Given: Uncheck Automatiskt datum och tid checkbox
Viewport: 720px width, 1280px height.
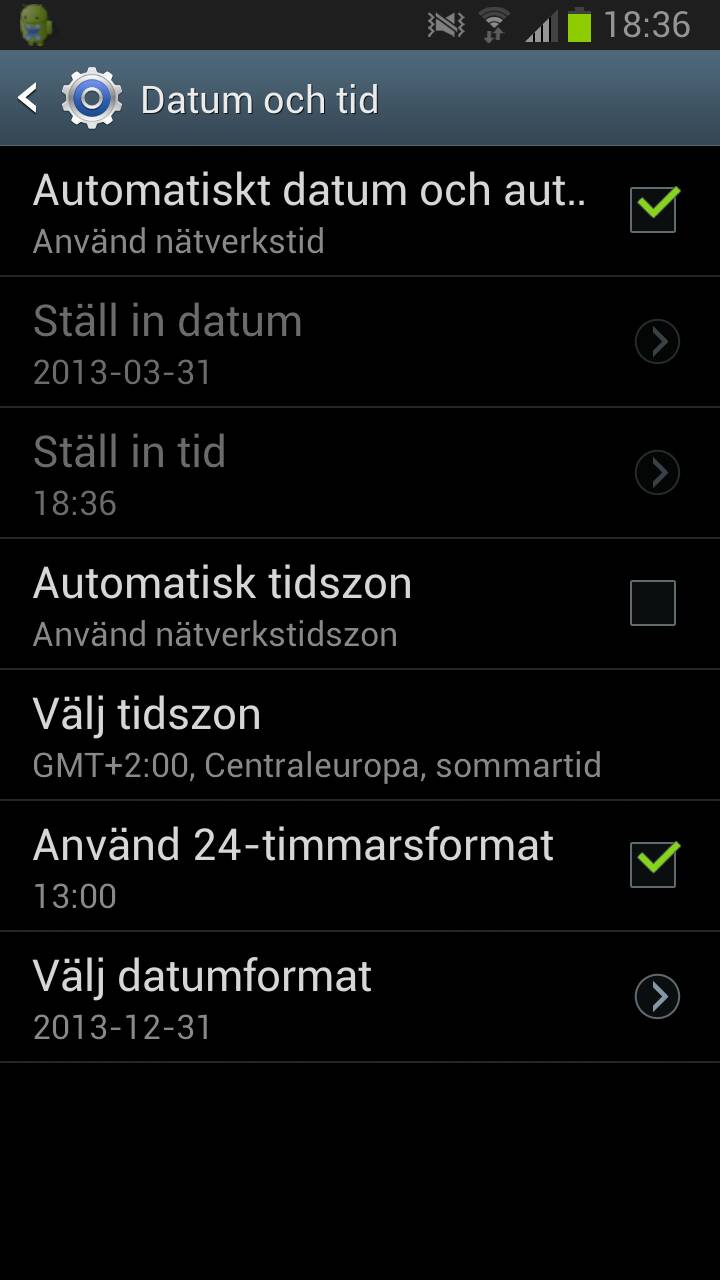Looking at the screenshot, I should (x=653, y=210).
